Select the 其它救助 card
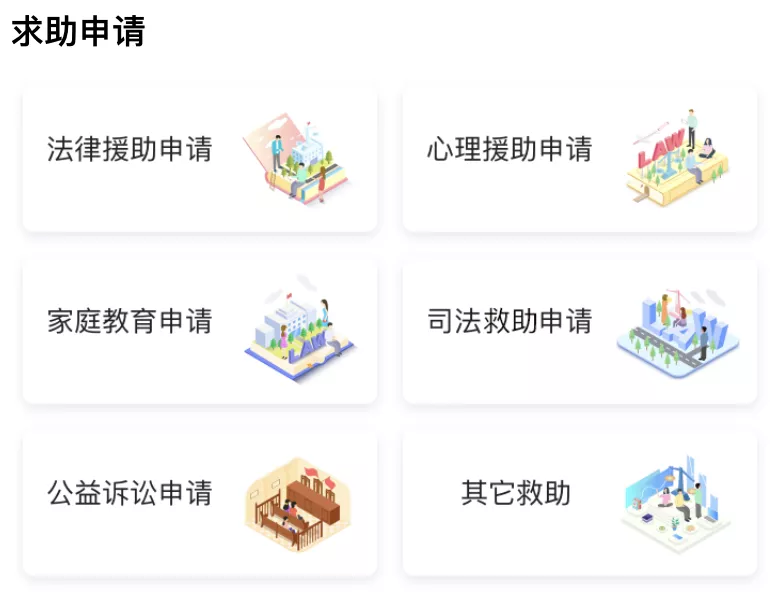 [579, 501]
